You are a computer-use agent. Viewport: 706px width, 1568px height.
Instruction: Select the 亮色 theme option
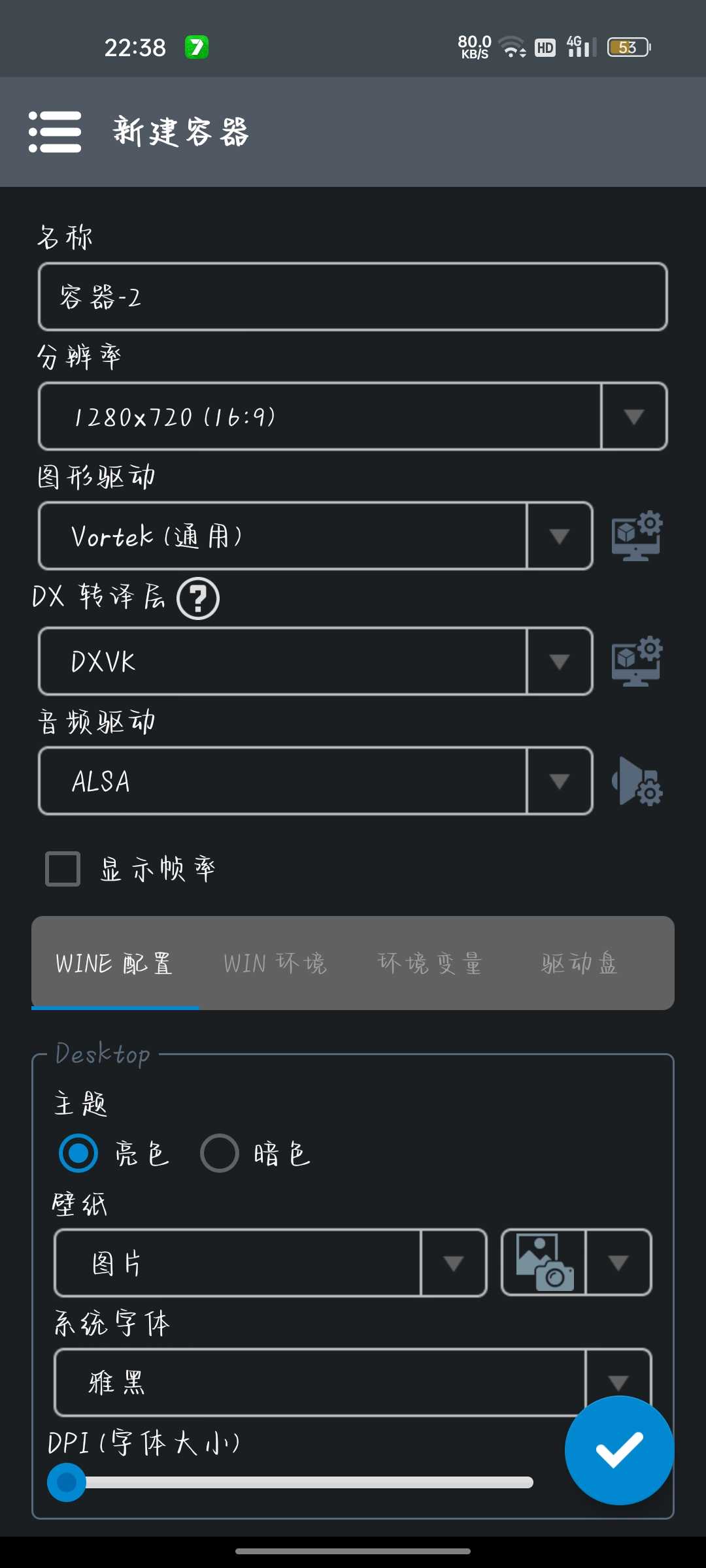point(78,1153)
